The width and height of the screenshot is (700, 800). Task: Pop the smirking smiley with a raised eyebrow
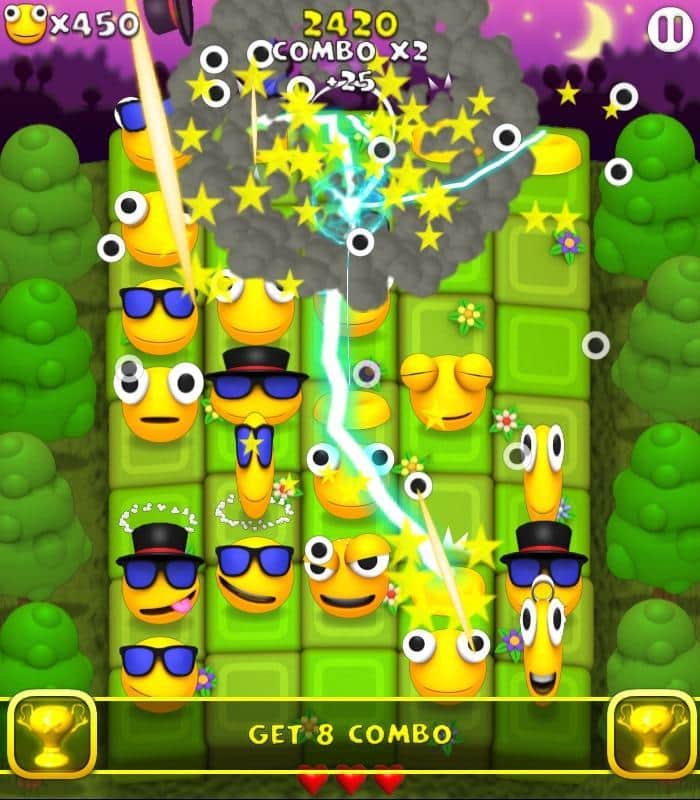[348, 577]
